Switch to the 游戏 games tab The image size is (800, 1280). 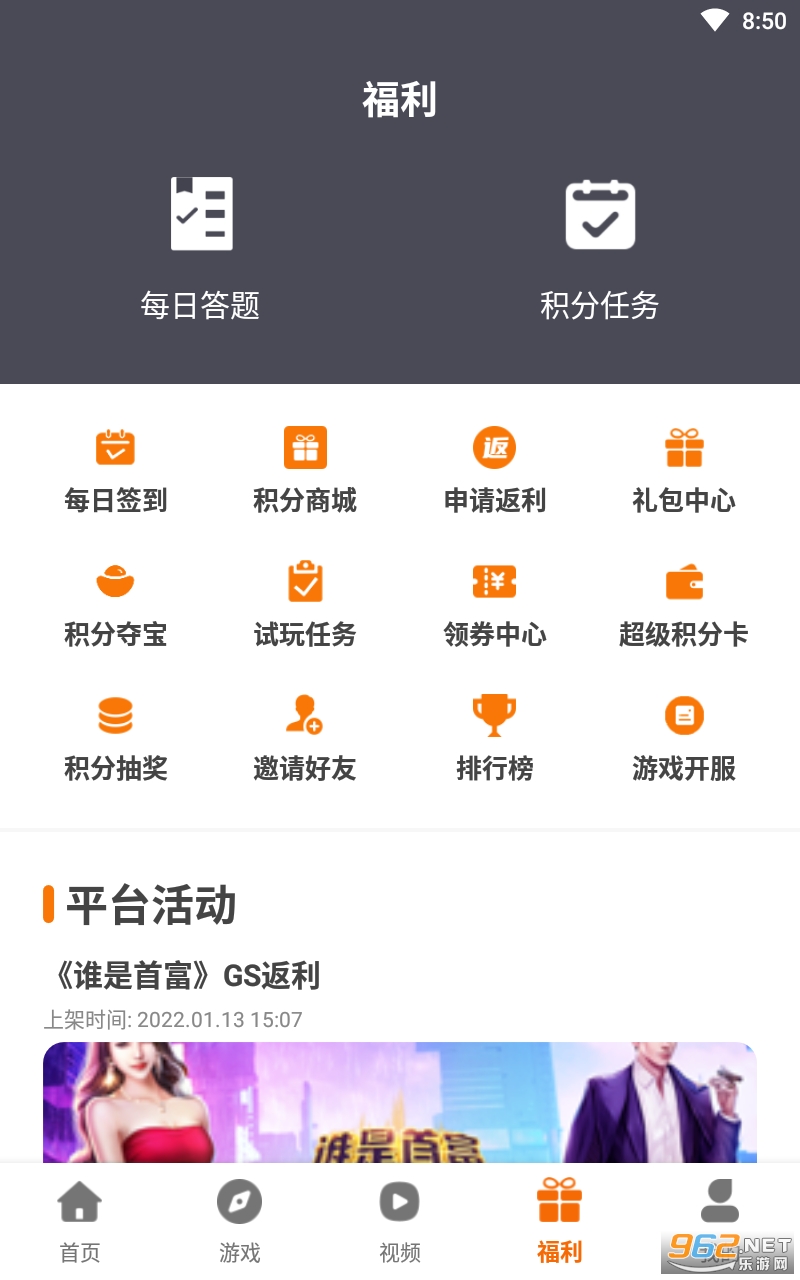point(240,1220)
